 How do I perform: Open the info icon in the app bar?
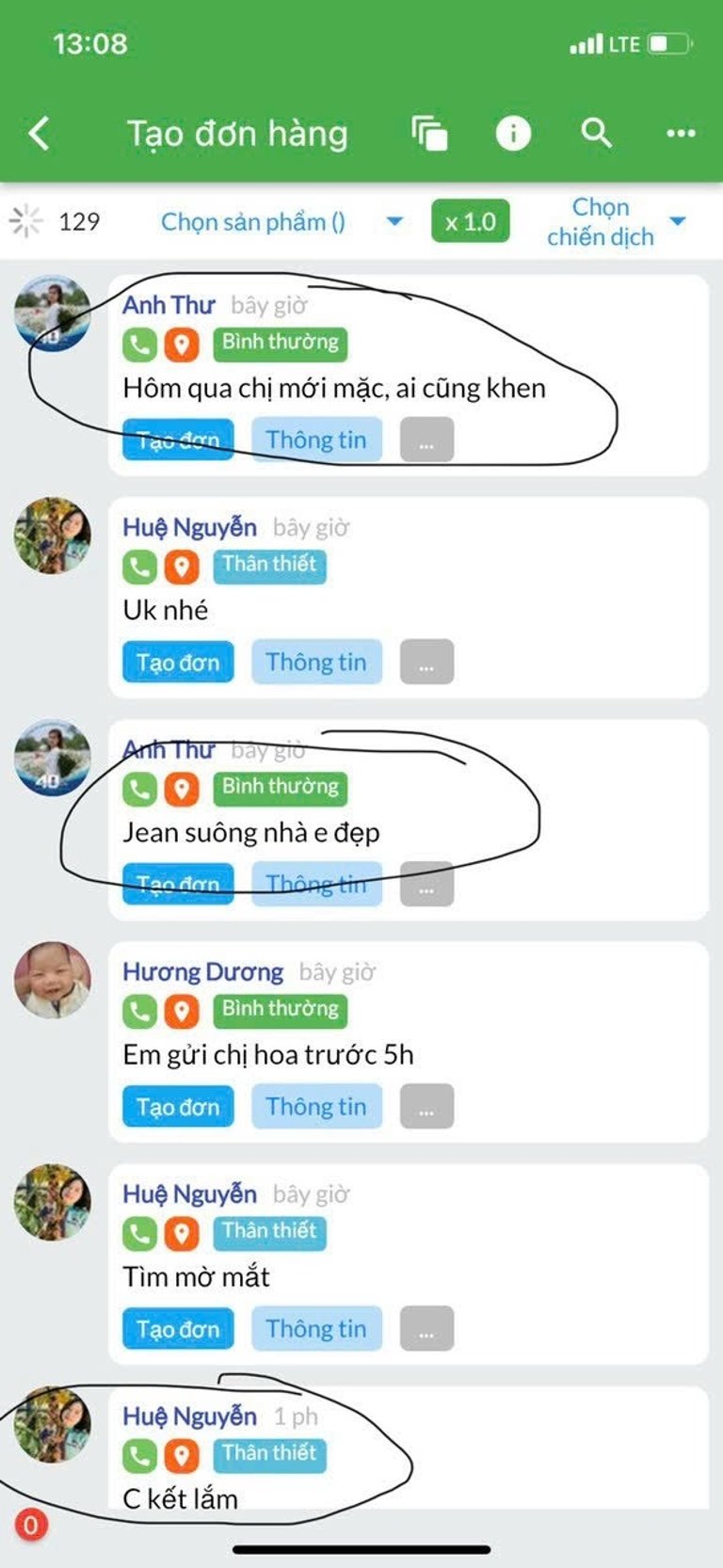513,134
